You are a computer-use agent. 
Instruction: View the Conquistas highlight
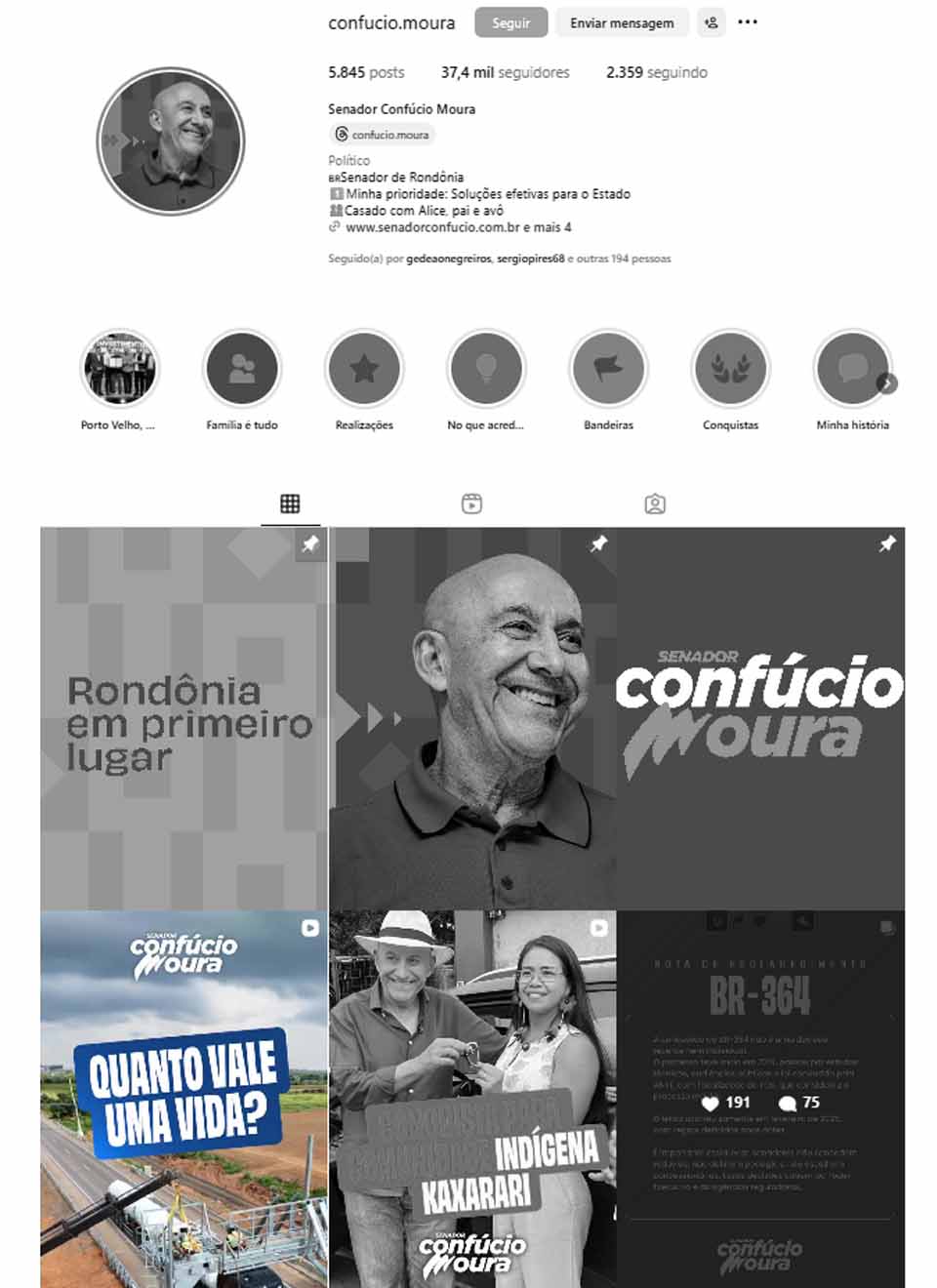(730, 369)
